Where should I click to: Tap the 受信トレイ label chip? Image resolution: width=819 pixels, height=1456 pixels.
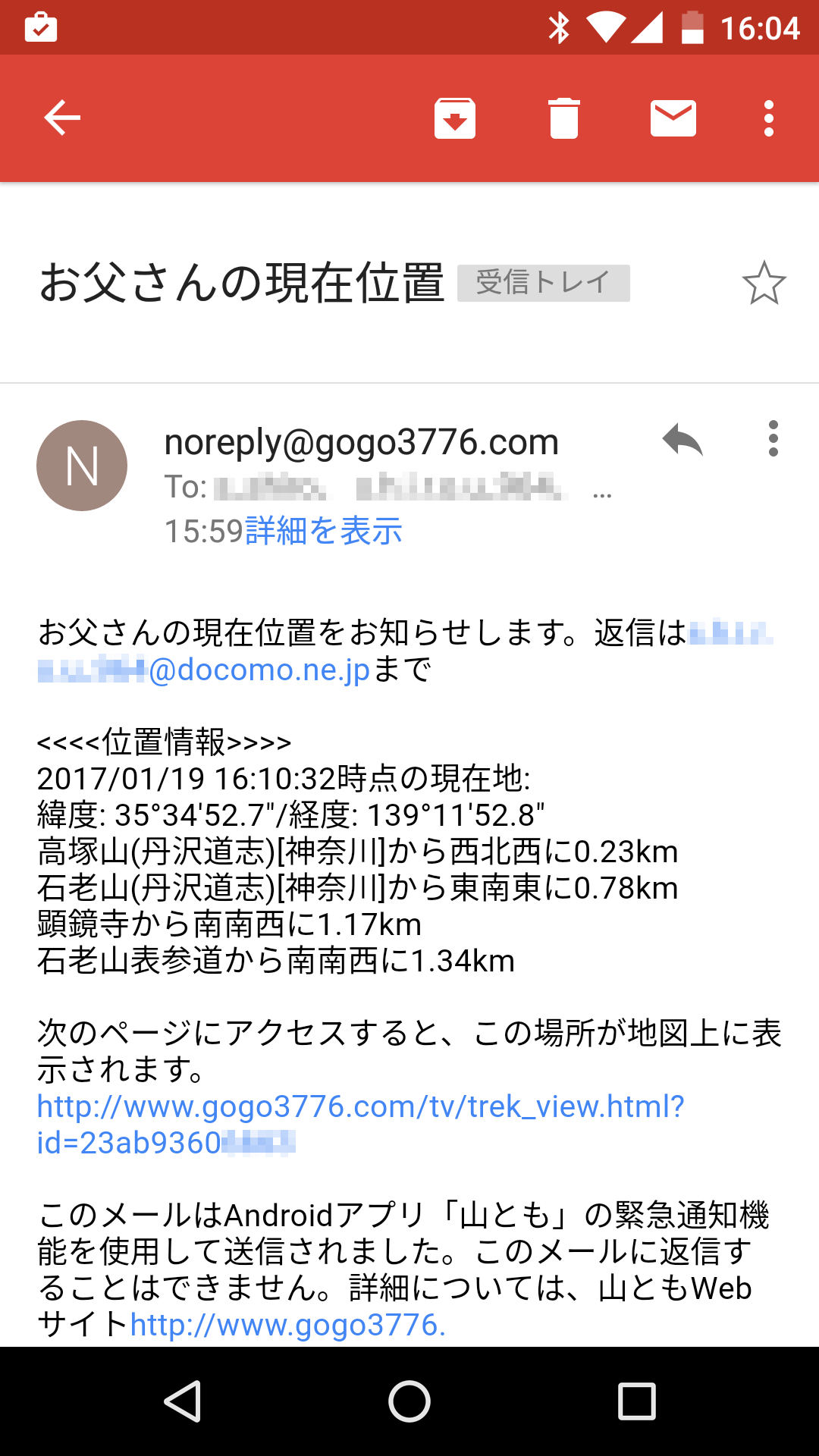(544, 283)
